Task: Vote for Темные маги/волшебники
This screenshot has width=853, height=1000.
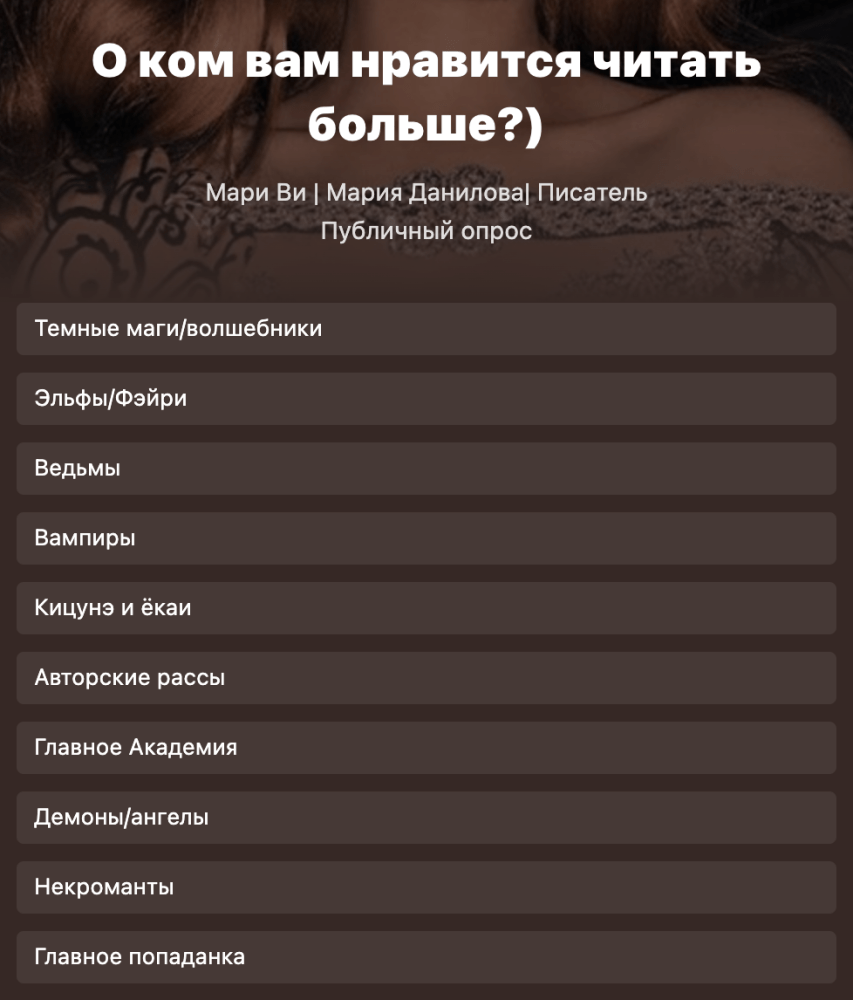Action: click(426, 329)
